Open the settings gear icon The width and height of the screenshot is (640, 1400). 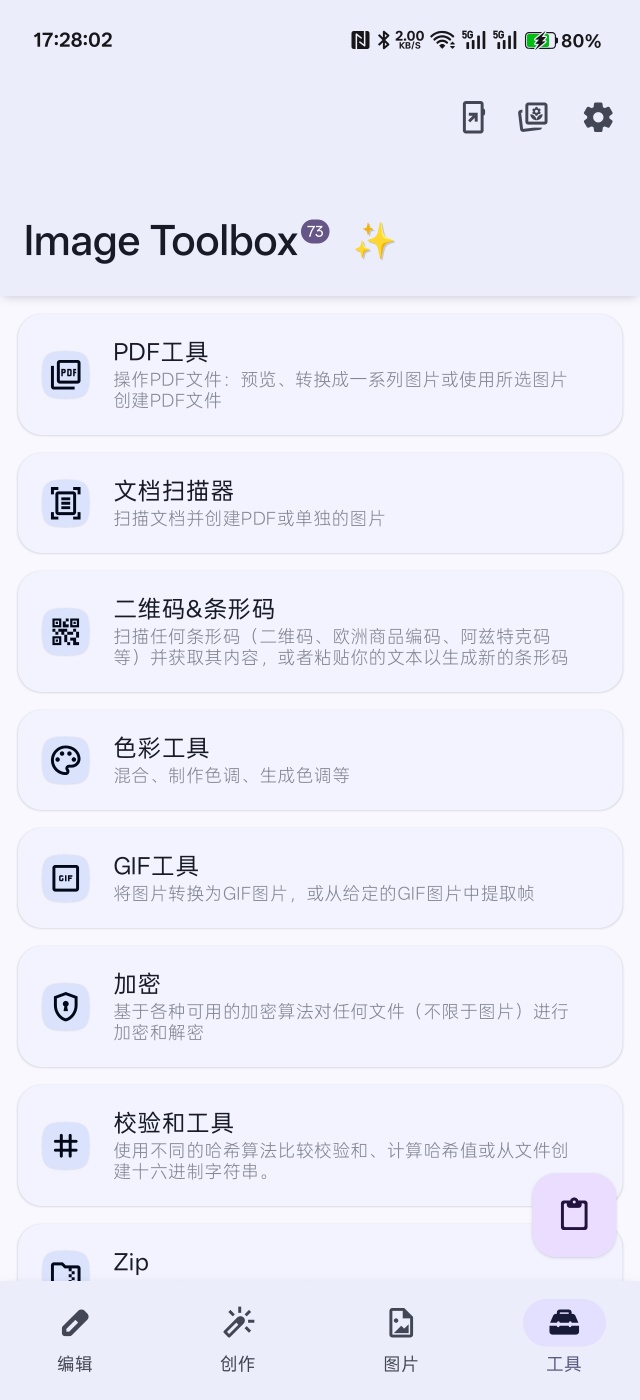coord(598,117)
